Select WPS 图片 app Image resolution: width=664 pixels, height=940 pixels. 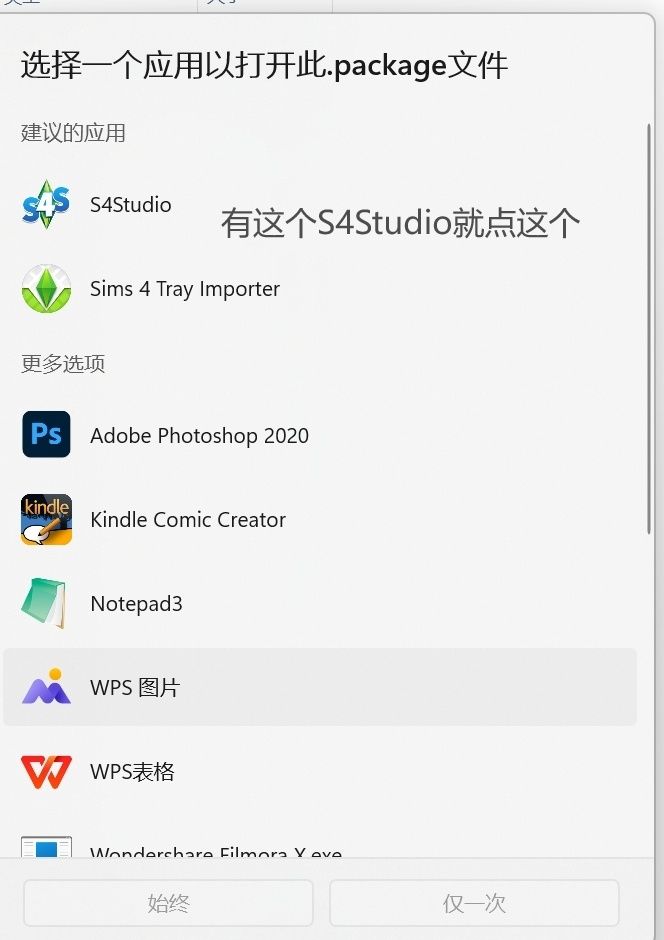tap(135, 688)
